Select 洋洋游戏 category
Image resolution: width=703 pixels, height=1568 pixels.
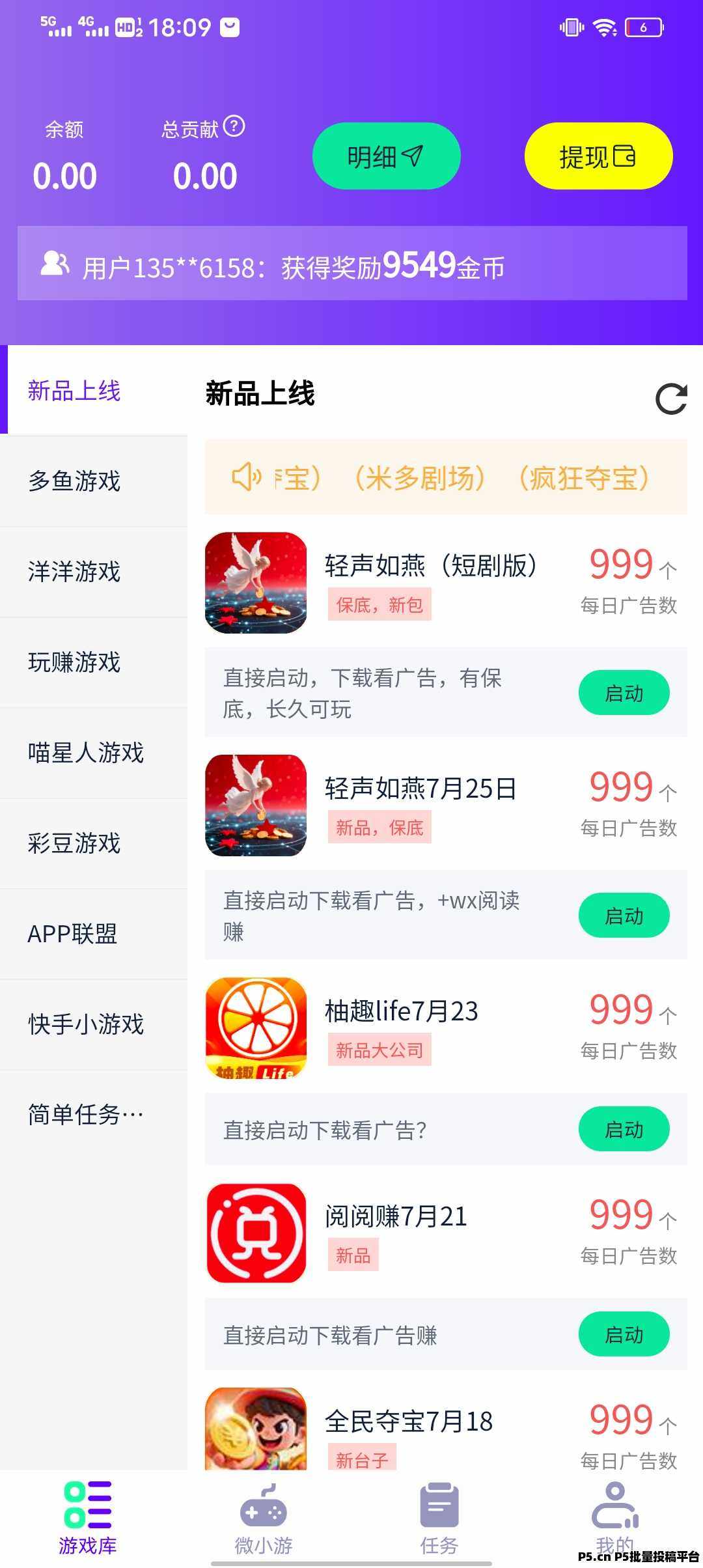(x=94, y=572)
